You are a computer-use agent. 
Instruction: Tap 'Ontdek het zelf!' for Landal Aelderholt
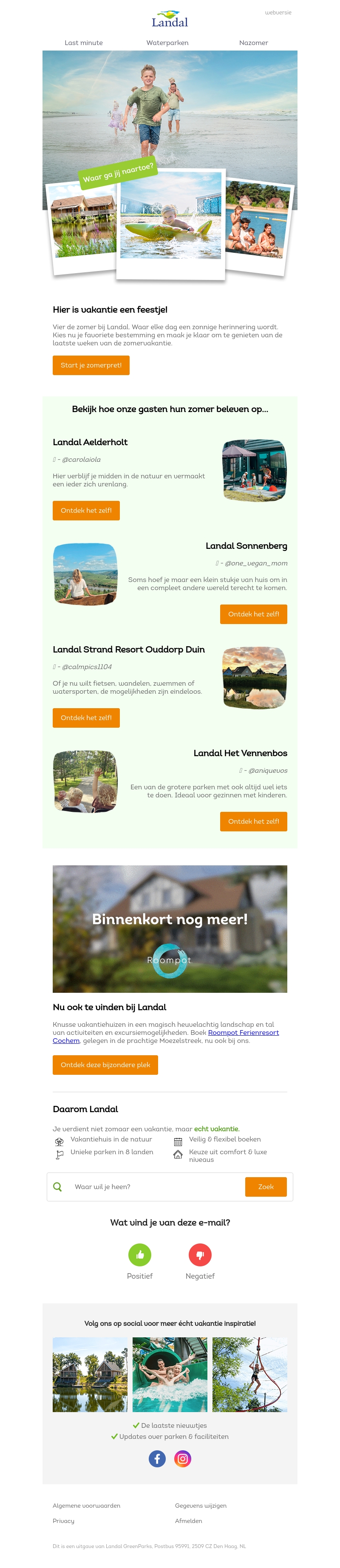click(86, 511)
